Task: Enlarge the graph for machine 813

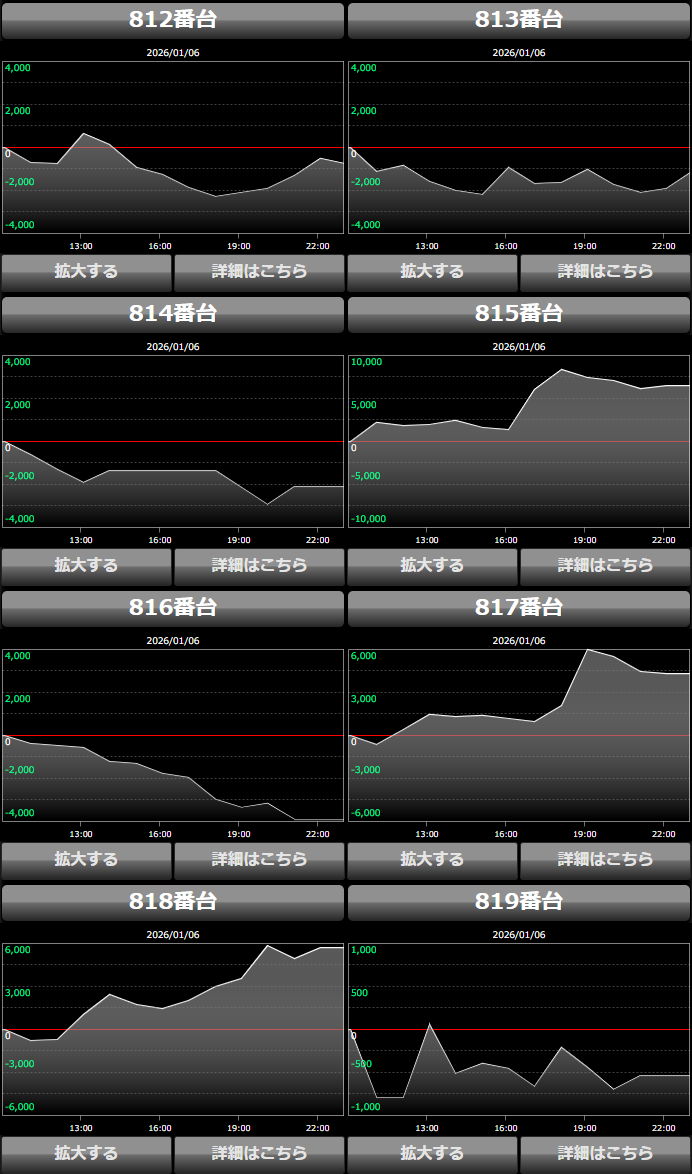Action: [432, 272]
